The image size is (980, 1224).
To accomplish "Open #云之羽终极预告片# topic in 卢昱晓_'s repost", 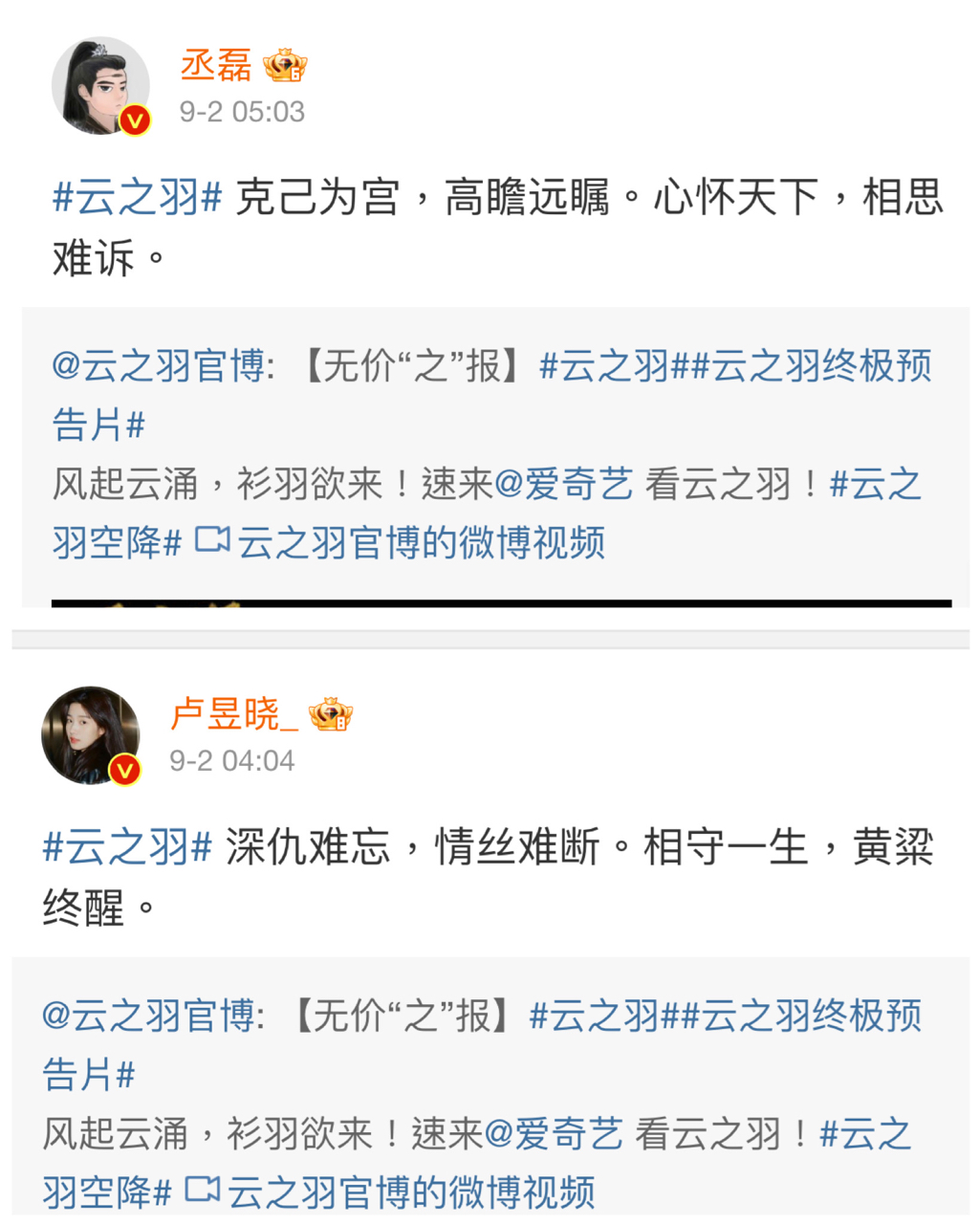I will coord(800,1016).
